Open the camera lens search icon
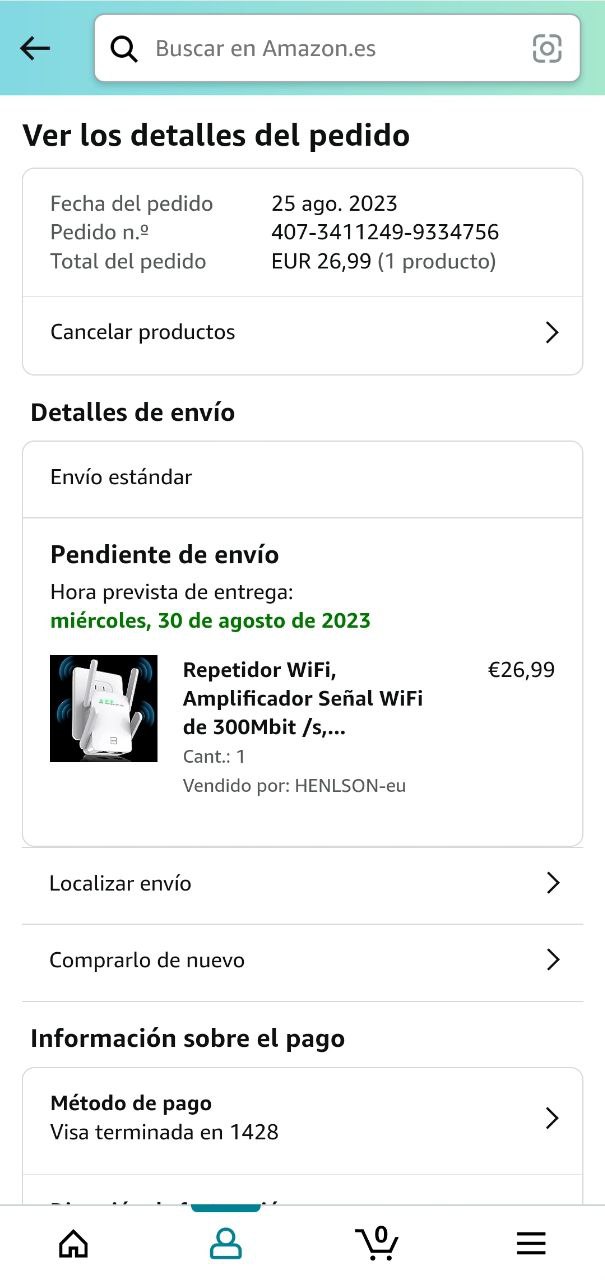 [547, 48]
